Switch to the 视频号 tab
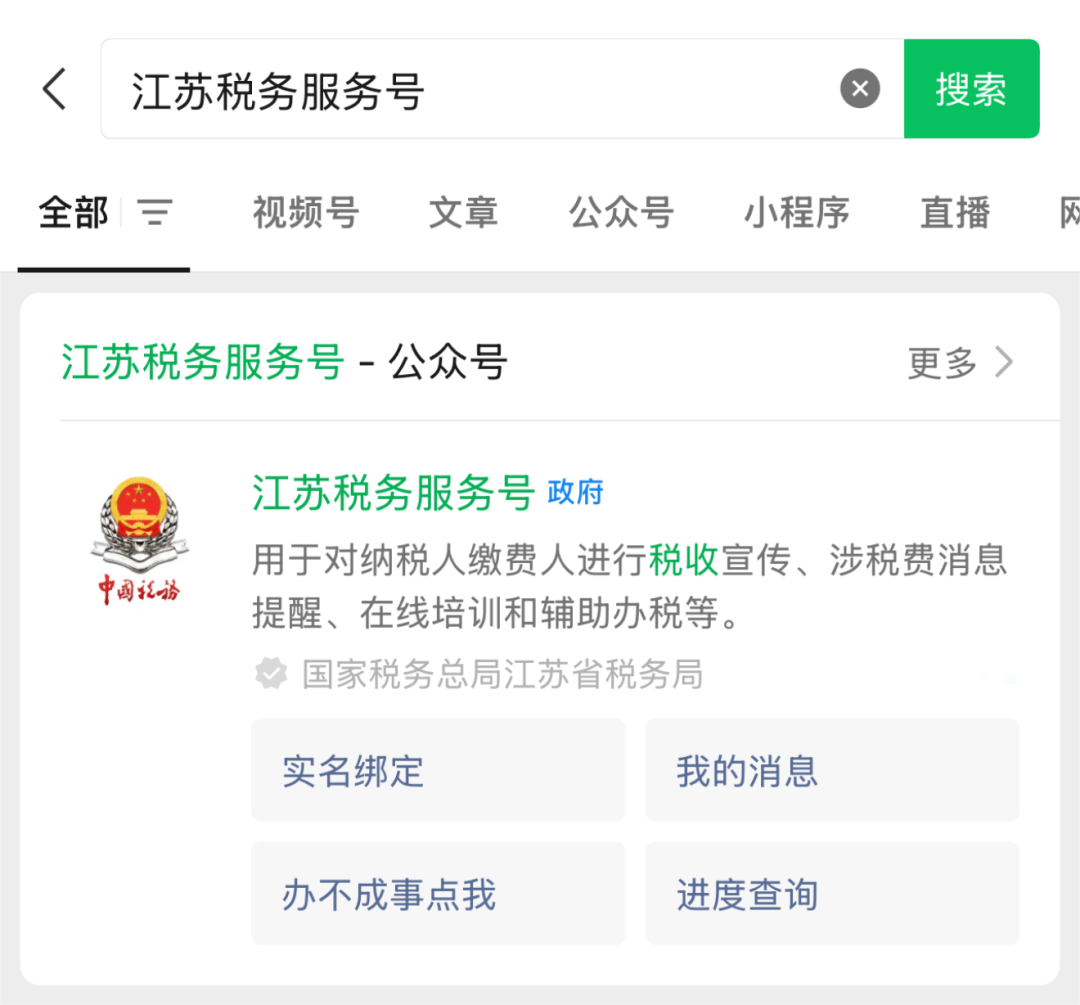1080x1005 pixels. click(x=305, y=213)
